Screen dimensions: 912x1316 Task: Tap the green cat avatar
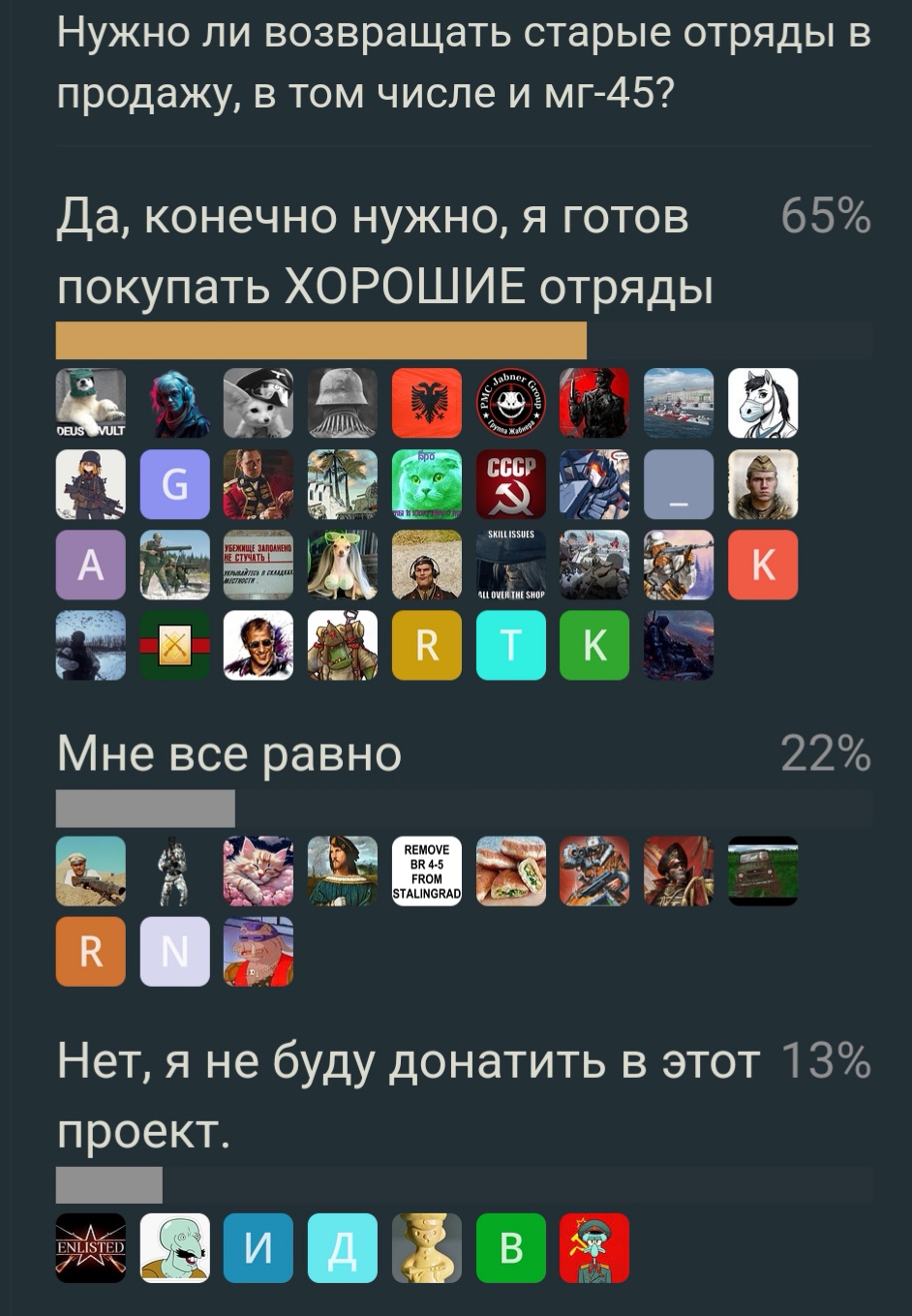(x=426, y=483)
